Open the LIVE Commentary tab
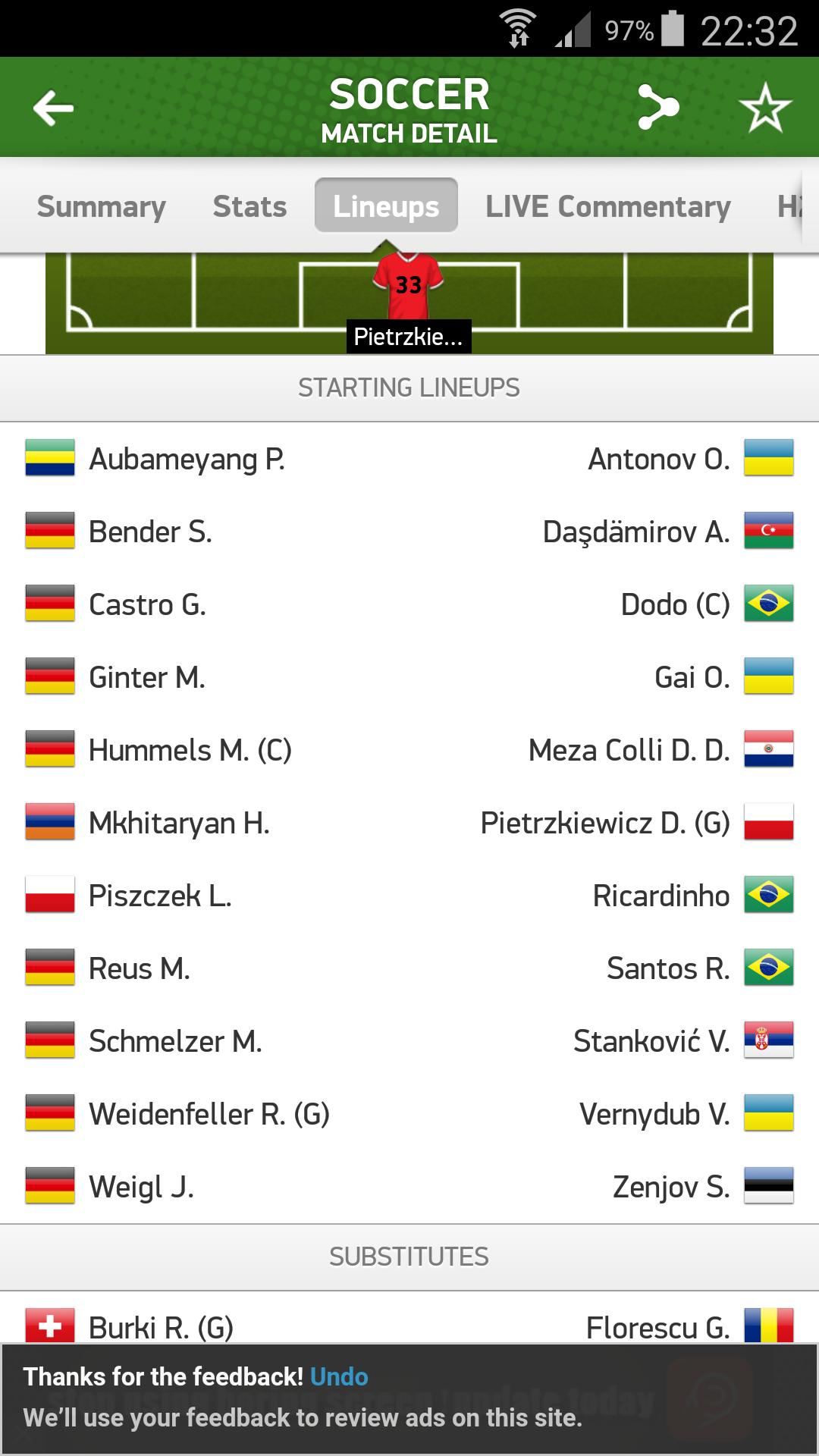 pyautogui.click(x=607, y=206)
